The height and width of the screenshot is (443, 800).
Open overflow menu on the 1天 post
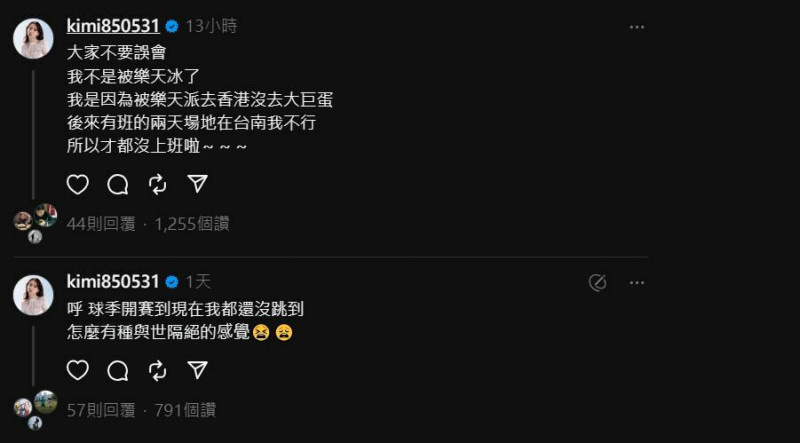tap(637, 283)
